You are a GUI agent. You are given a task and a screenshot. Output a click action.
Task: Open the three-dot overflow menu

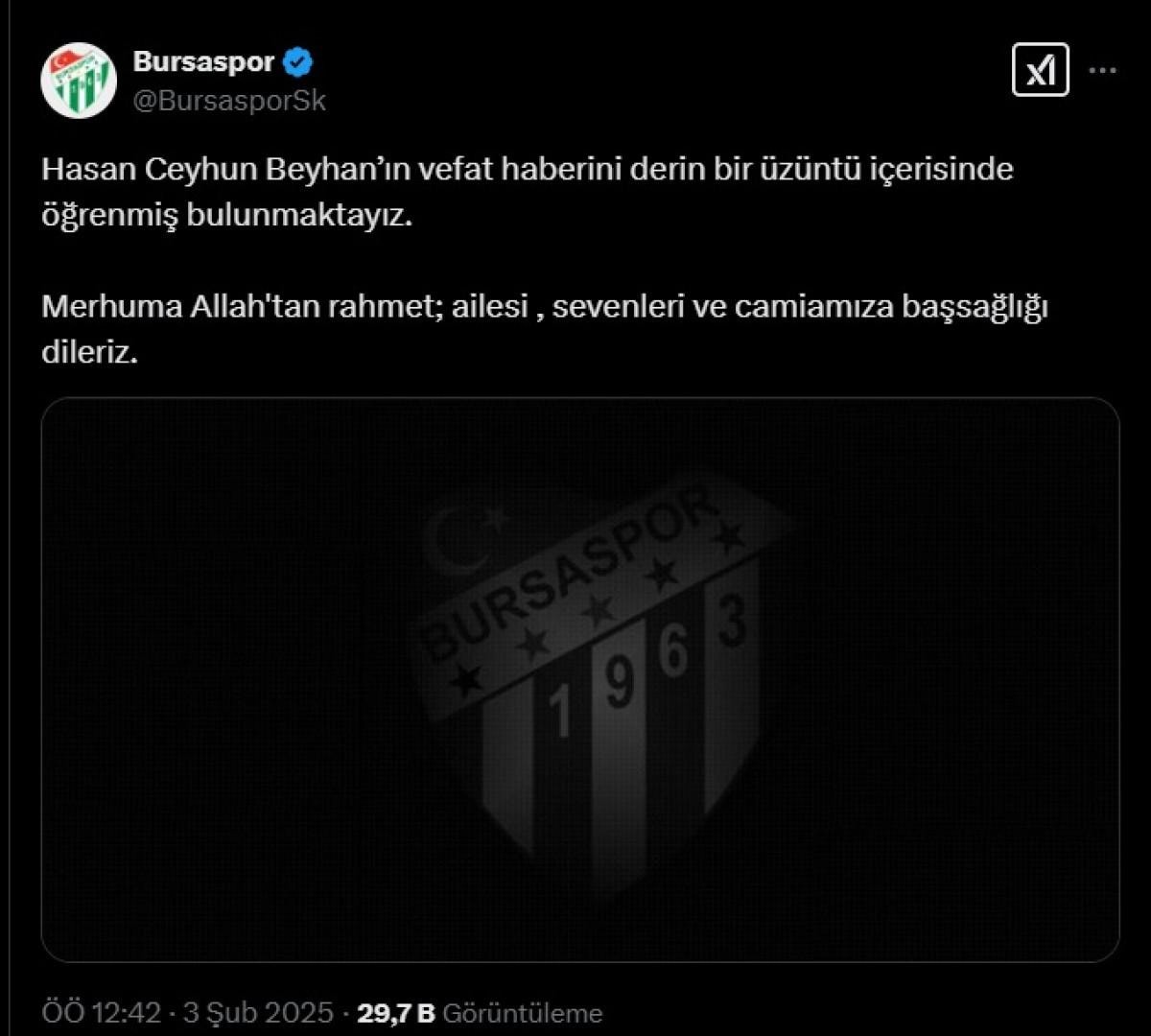(1103, 71)
